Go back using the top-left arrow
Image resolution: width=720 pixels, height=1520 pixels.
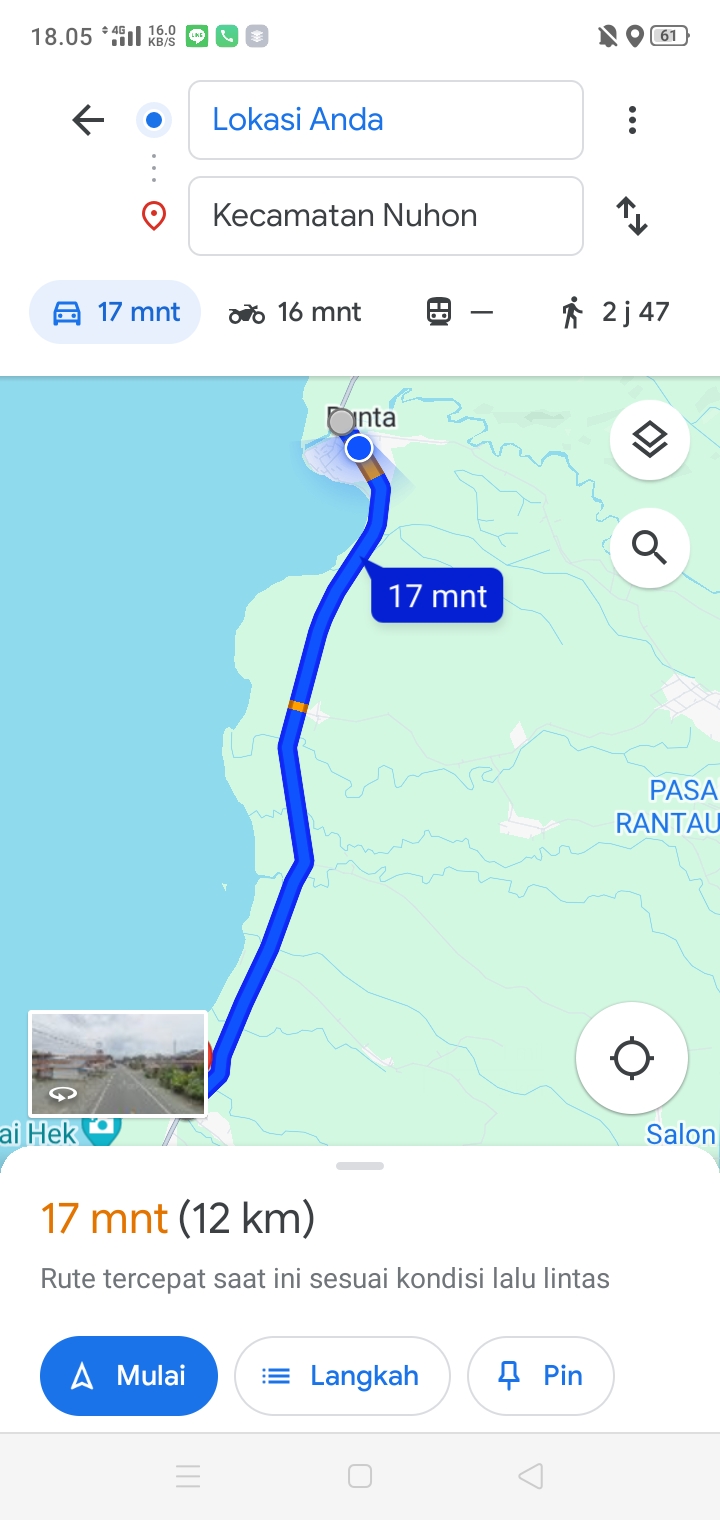click(88, 121)
